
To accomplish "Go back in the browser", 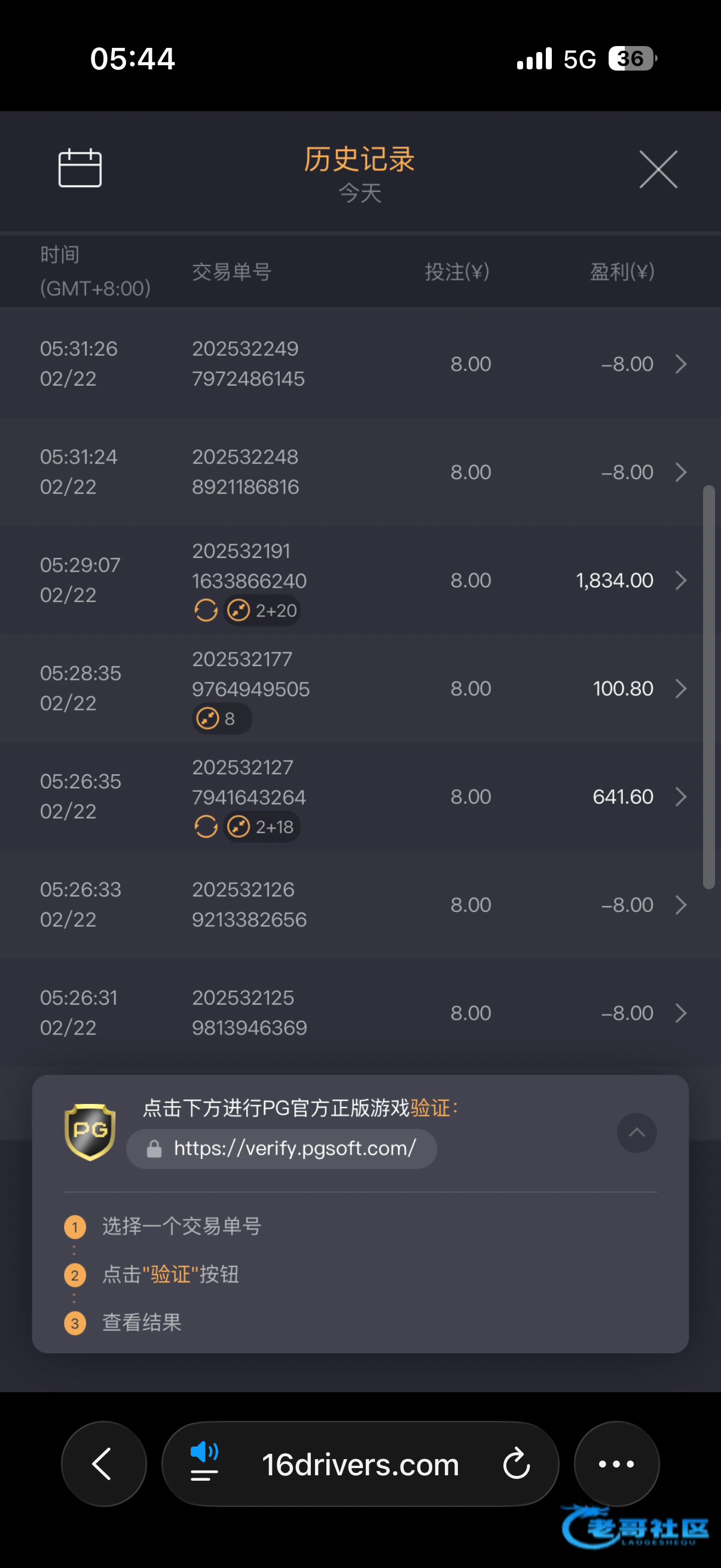I will (x=103, y=1464).
